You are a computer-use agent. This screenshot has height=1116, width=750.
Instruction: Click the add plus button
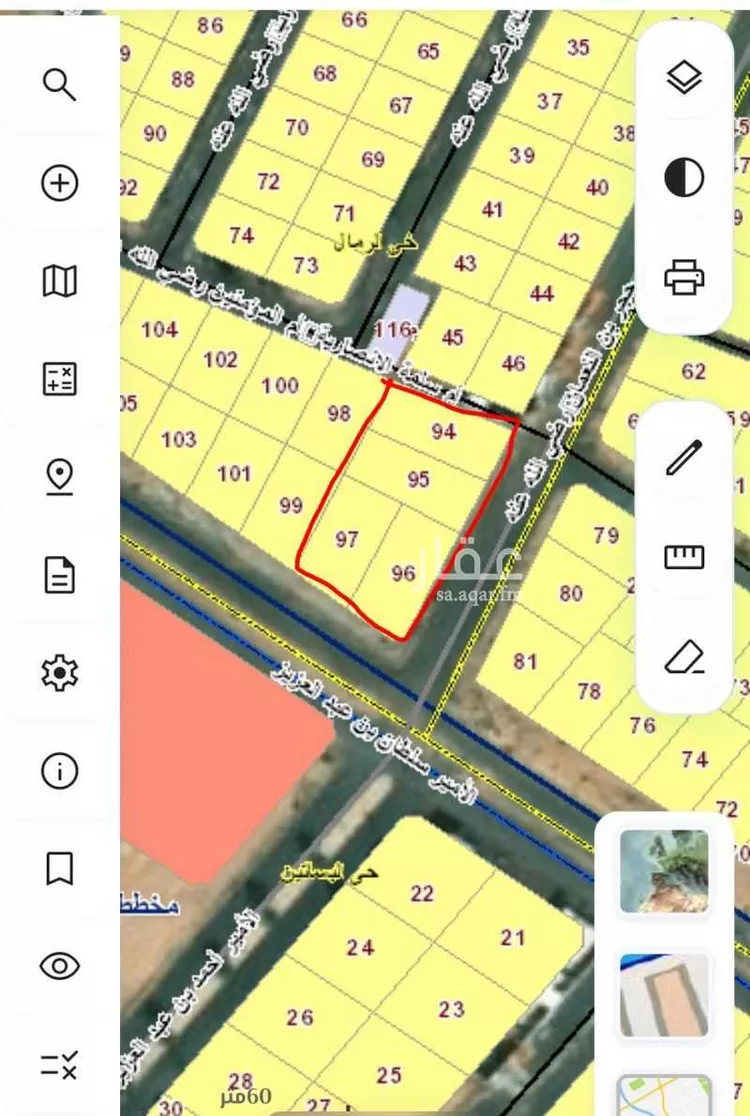click(x=60, y=183)
